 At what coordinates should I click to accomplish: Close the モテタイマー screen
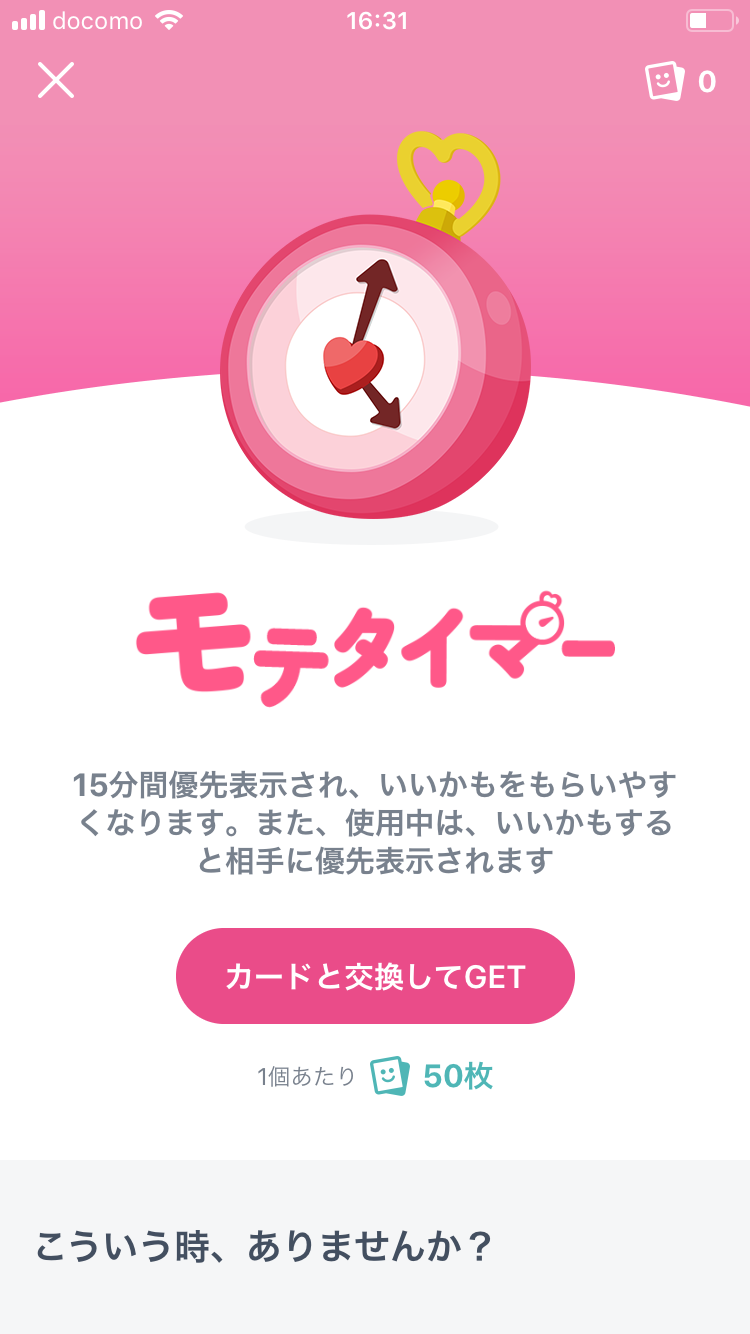tap(56, 80)
